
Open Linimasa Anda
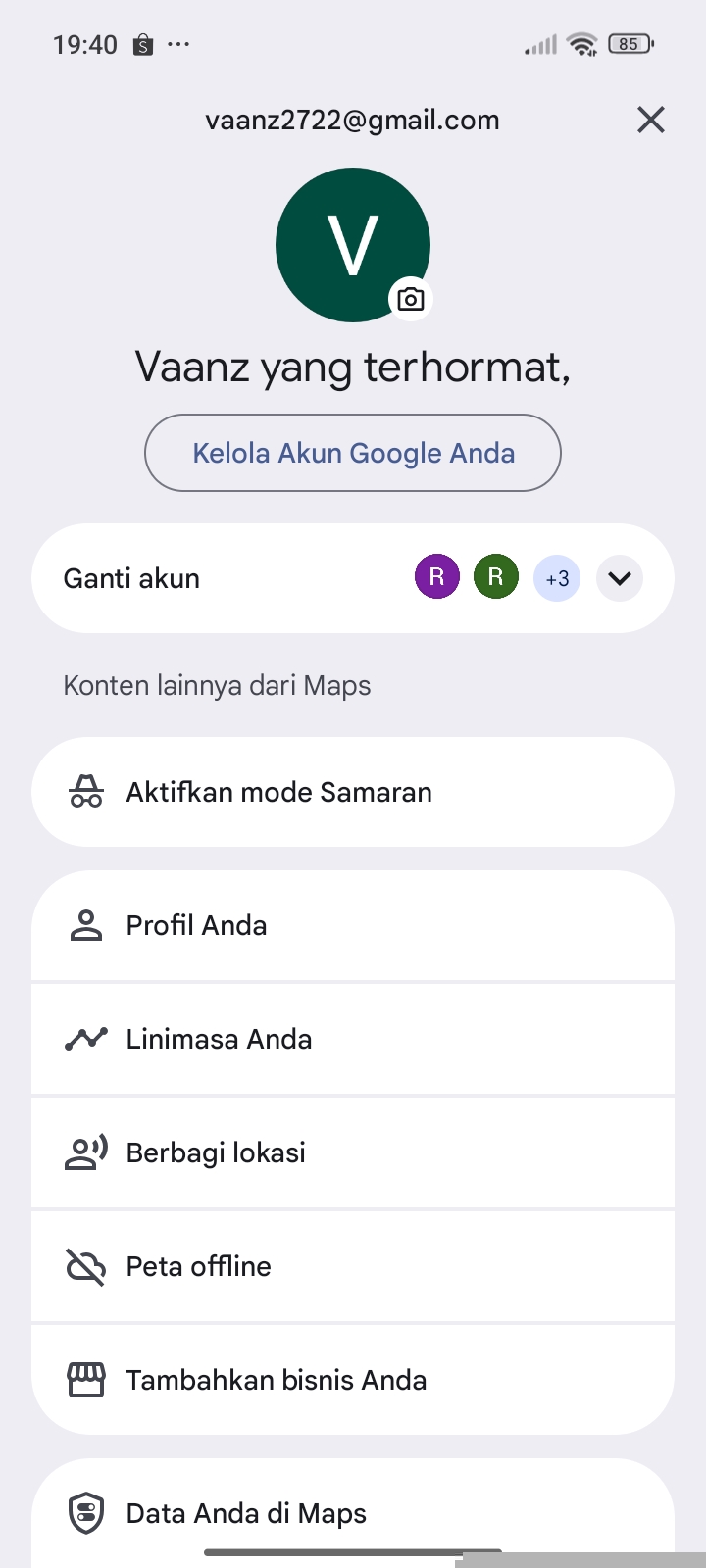click(353, 1039)
